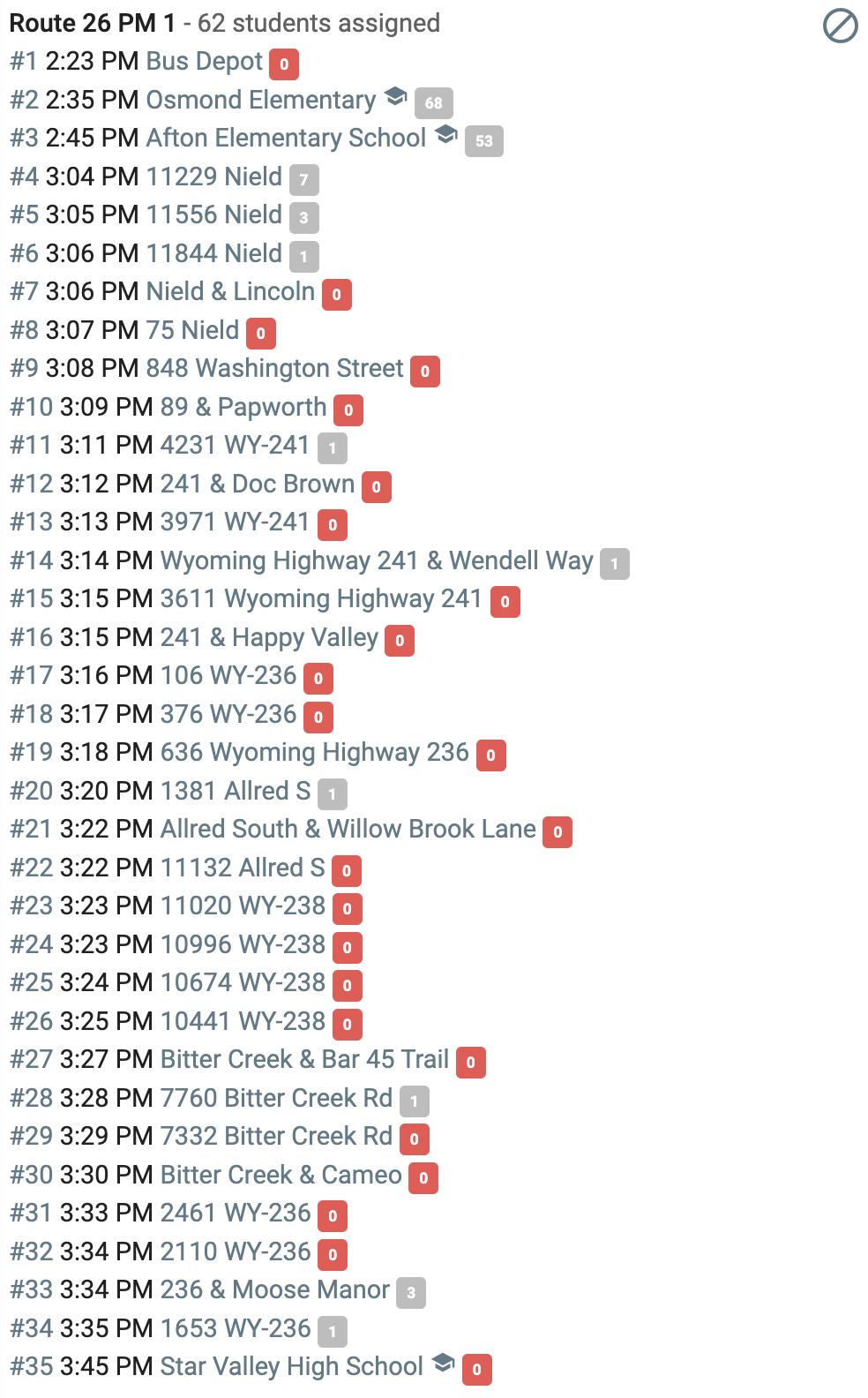View the Nield & Lincoln stop

tap(230, 291)
